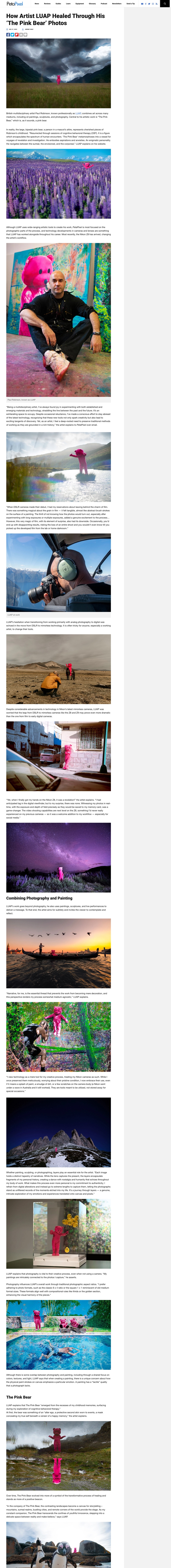
Task: Share the article on Facebook
Action: point(8,35)
